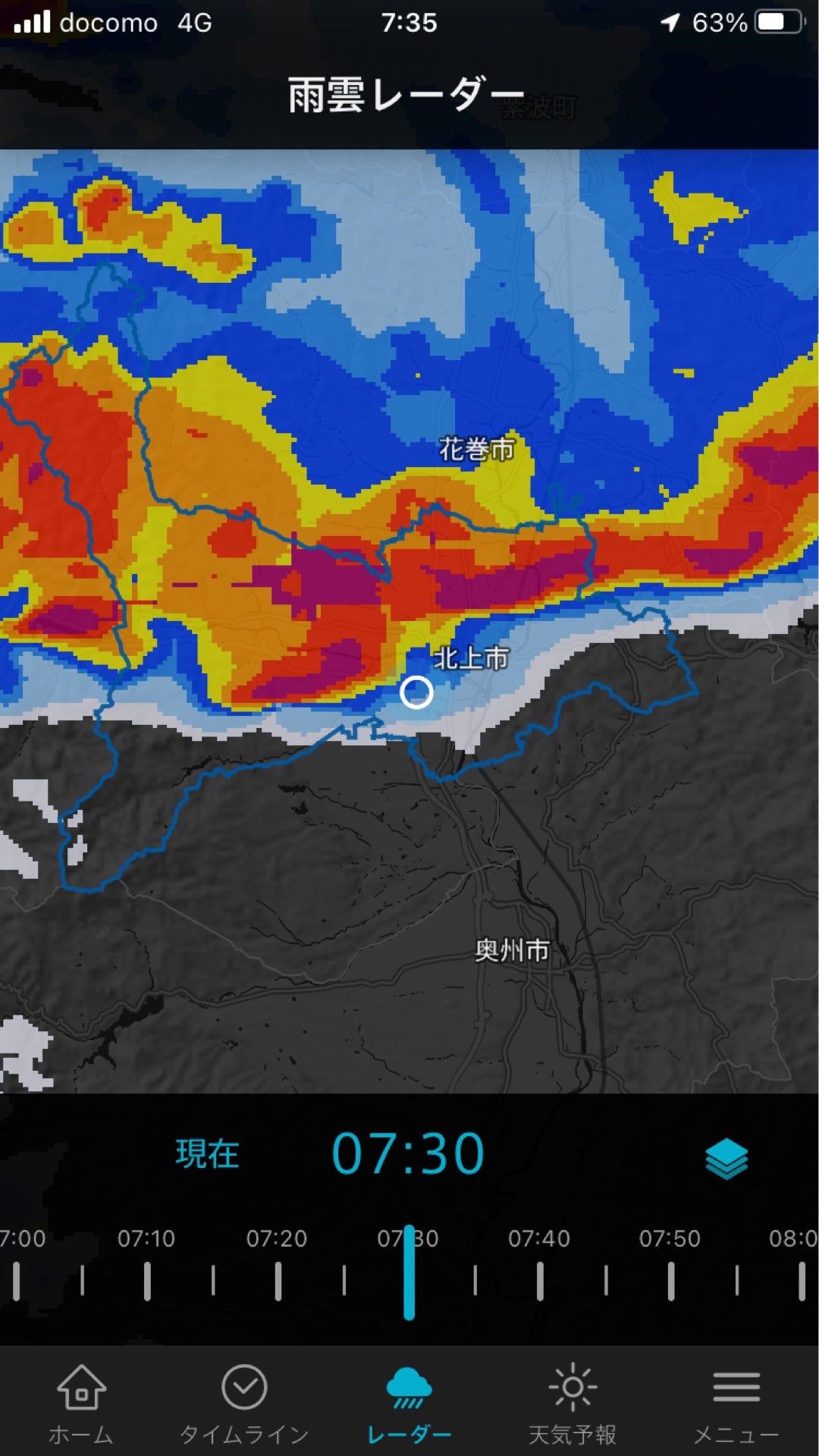This screenshot has height=1456, width=819.
Task: Switch to the タイムライン tab
Action: click(x=244, y=1403)
